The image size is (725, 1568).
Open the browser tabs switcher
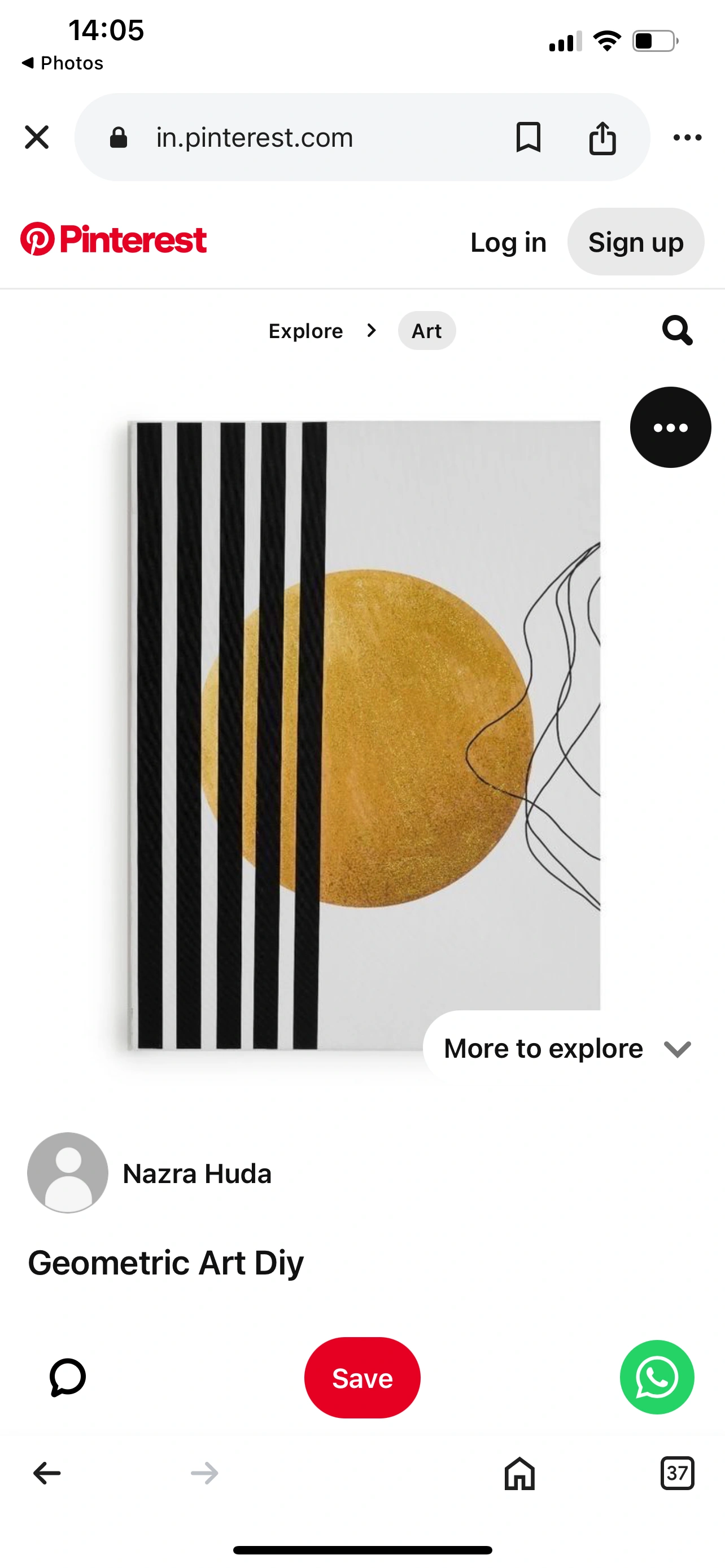point(677,1473)
